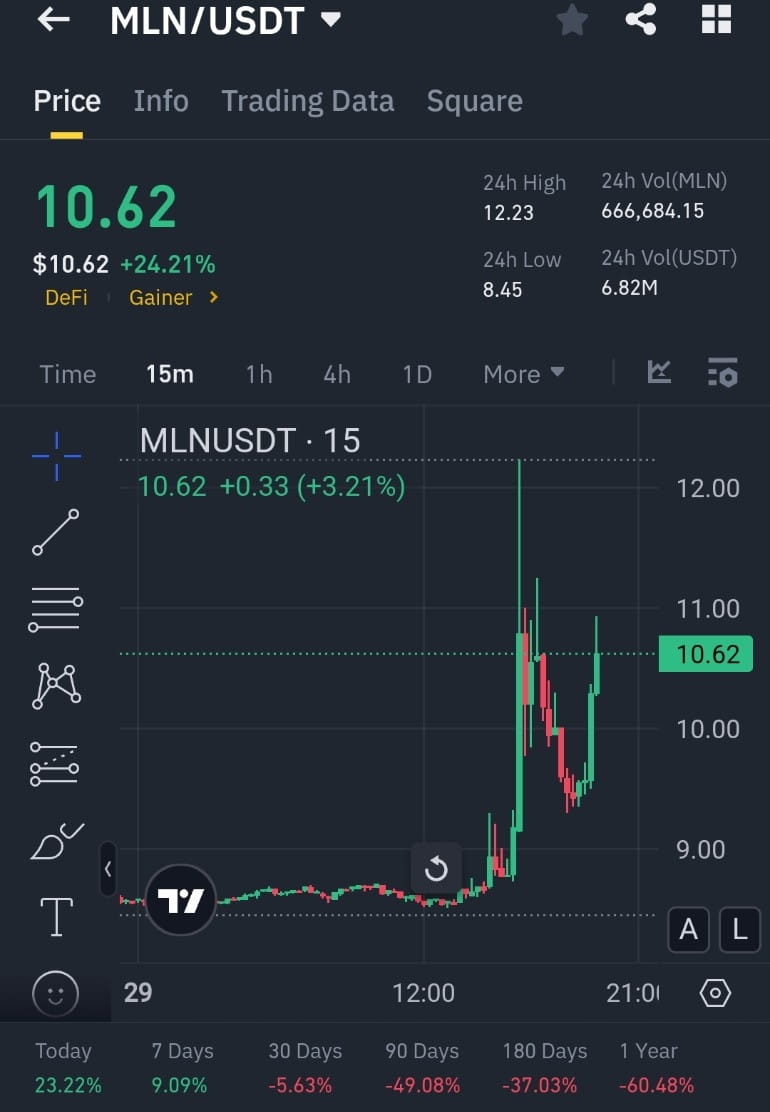Image resolution: width=770 pixels, height=1112 pixels.
Task: Expand the More timeframe dropdown
Action: pos(523,374)
